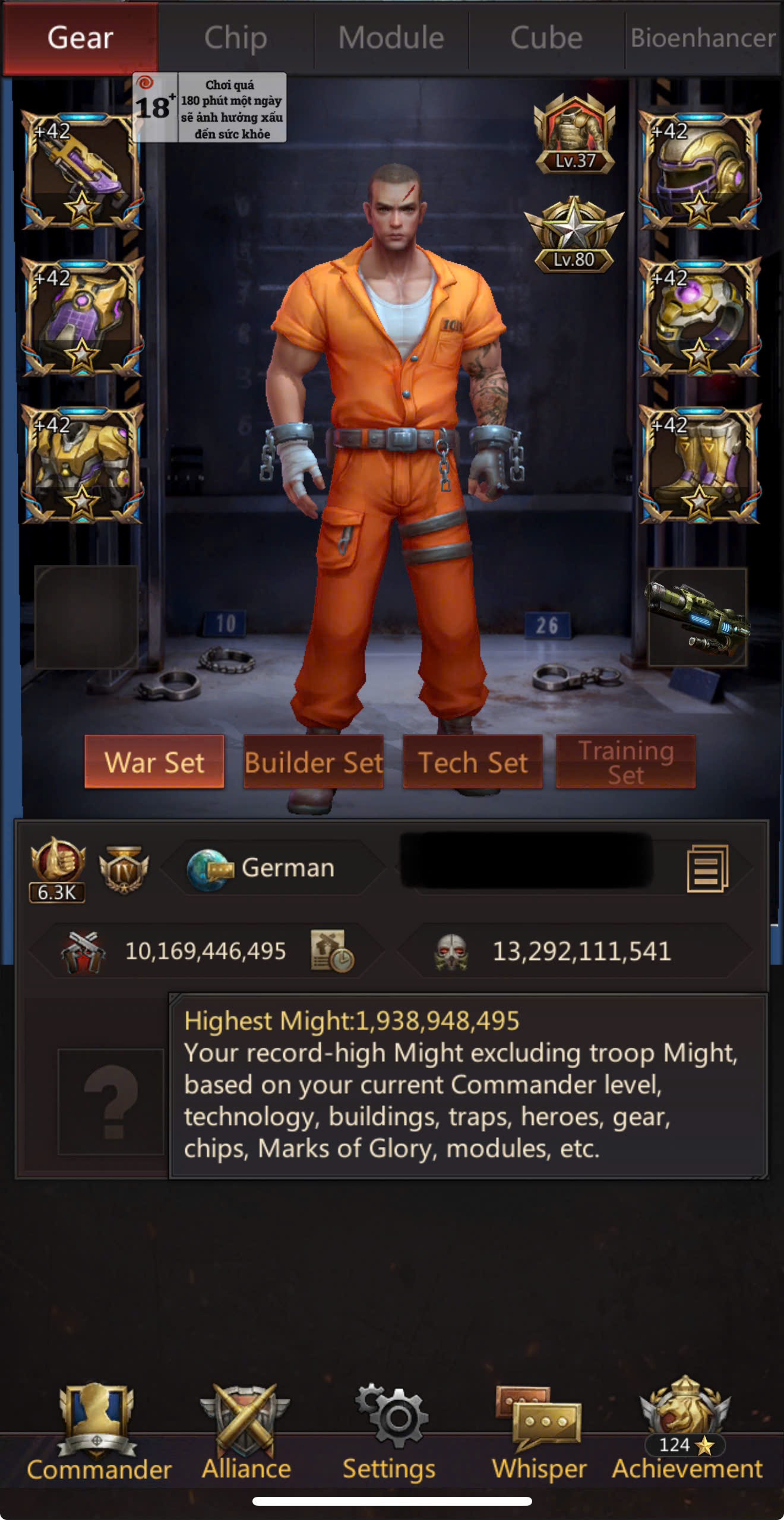The width and height of the screenshot is (784, 1520).
Task: Open the Module tab
Action: [391, 38]
